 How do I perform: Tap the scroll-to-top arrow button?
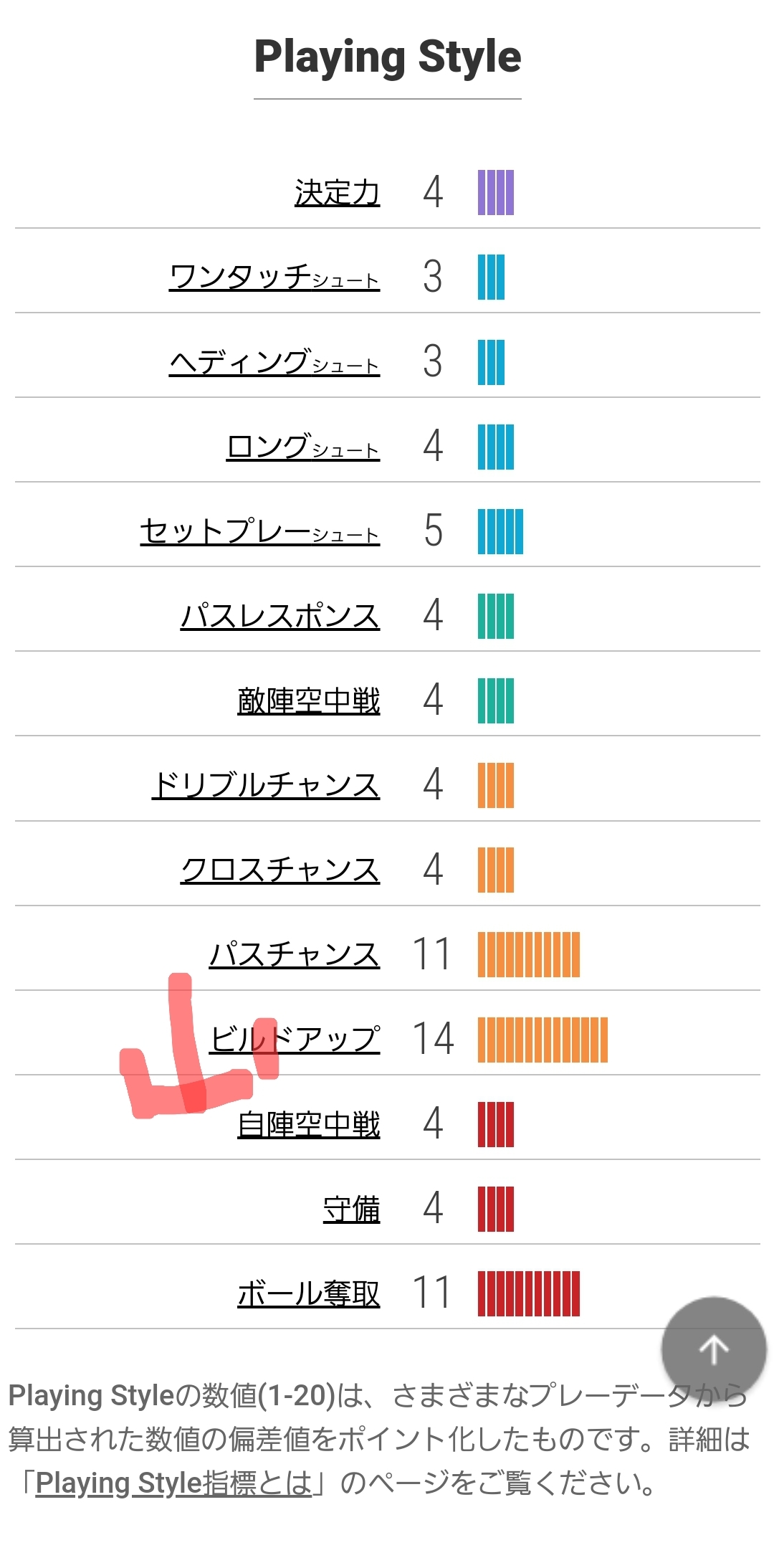[x=714, y=1349]
